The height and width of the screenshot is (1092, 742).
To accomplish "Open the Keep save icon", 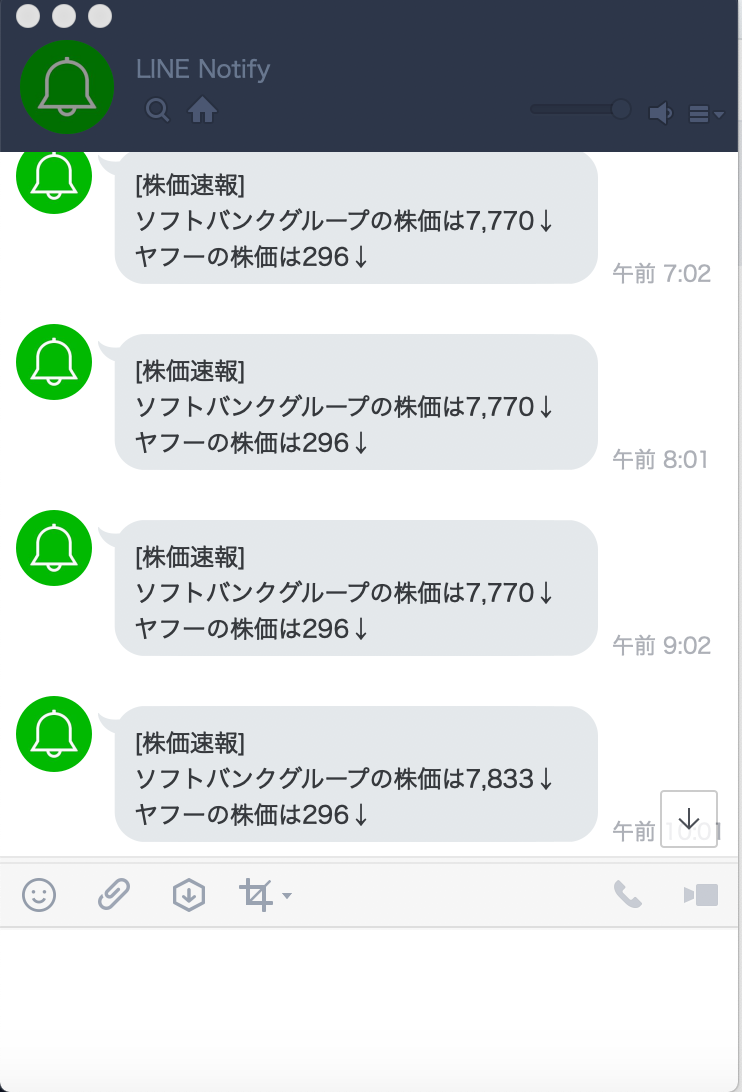I will [x=189, y=894].
